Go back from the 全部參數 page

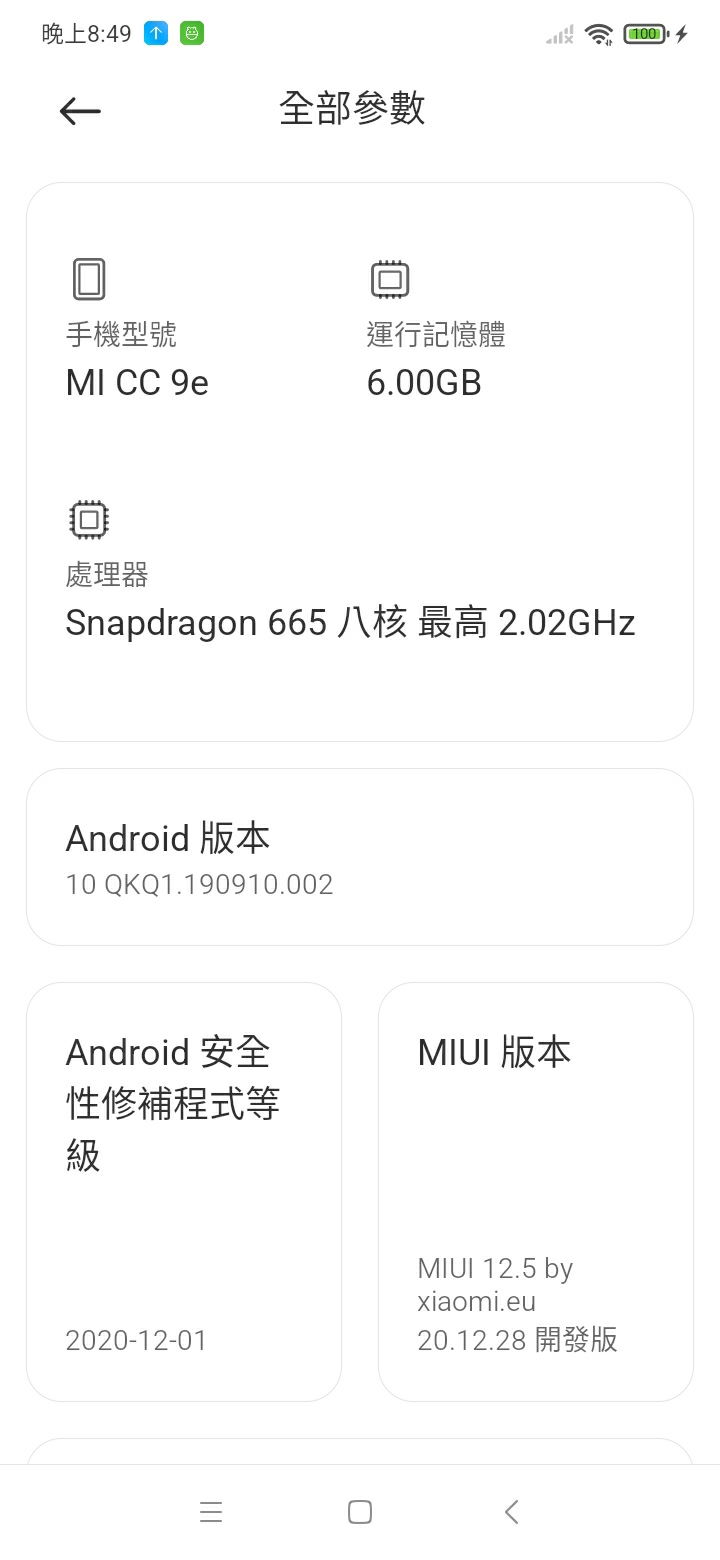80,111
